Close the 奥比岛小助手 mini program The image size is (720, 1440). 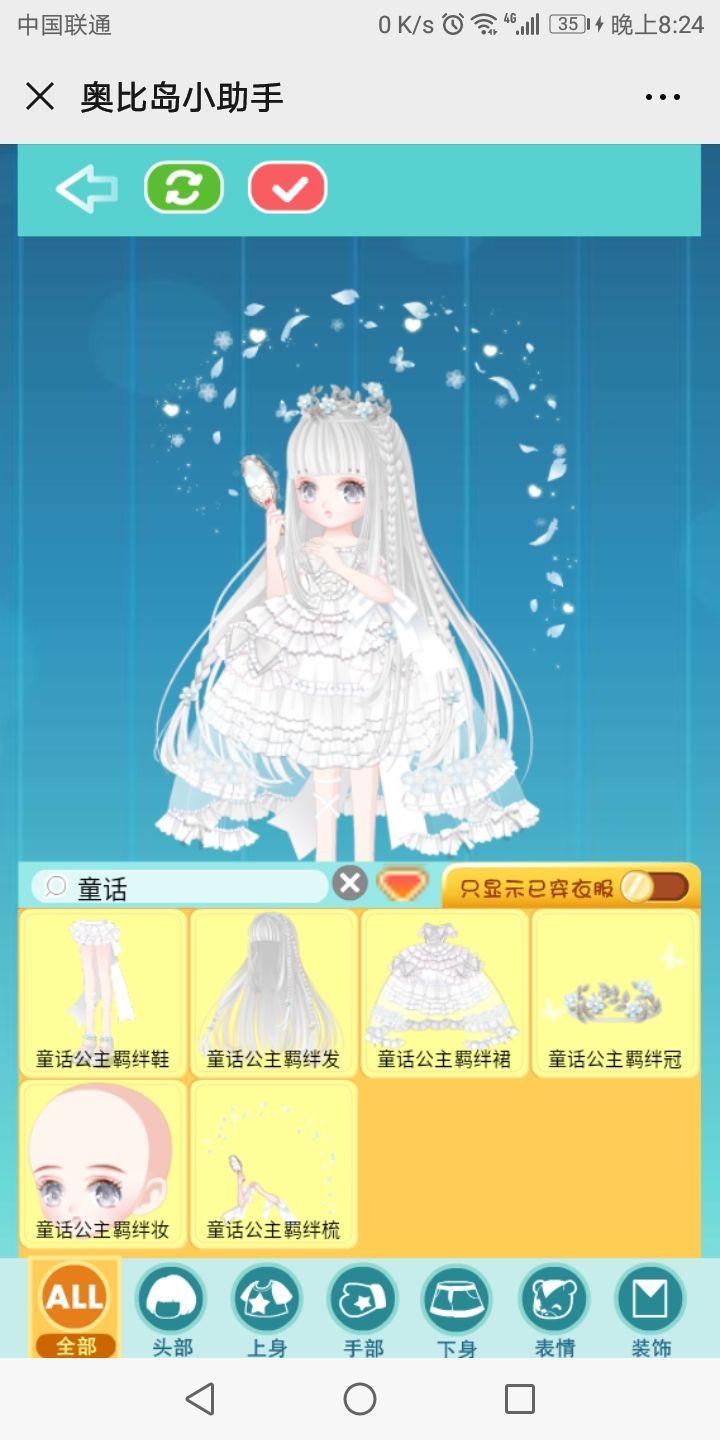(x=40, y=97)
